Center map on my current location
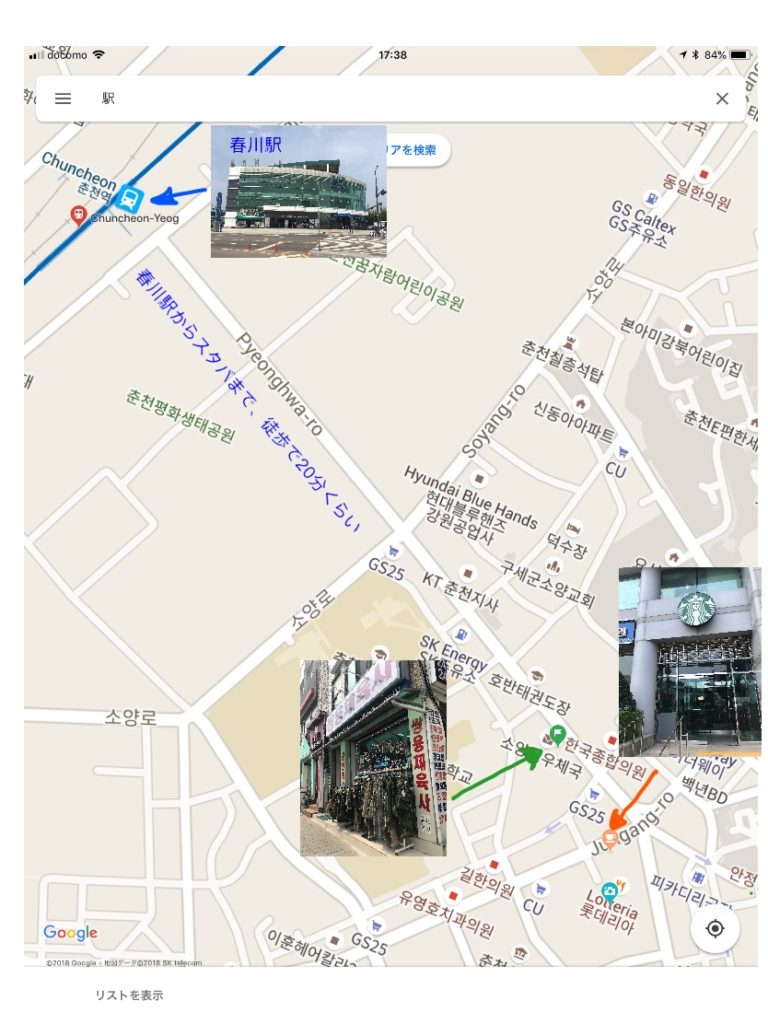The image size is (768, 1024). point(714,928)
